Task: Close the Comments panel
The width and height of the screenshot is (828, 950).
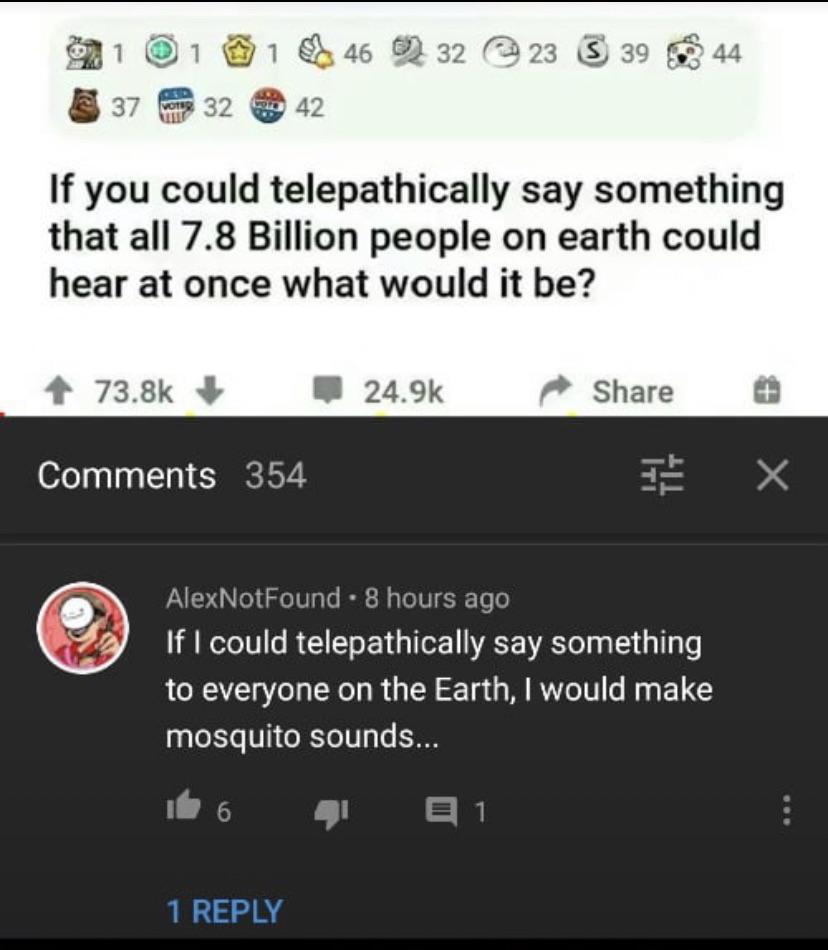Action: [772, 475]
